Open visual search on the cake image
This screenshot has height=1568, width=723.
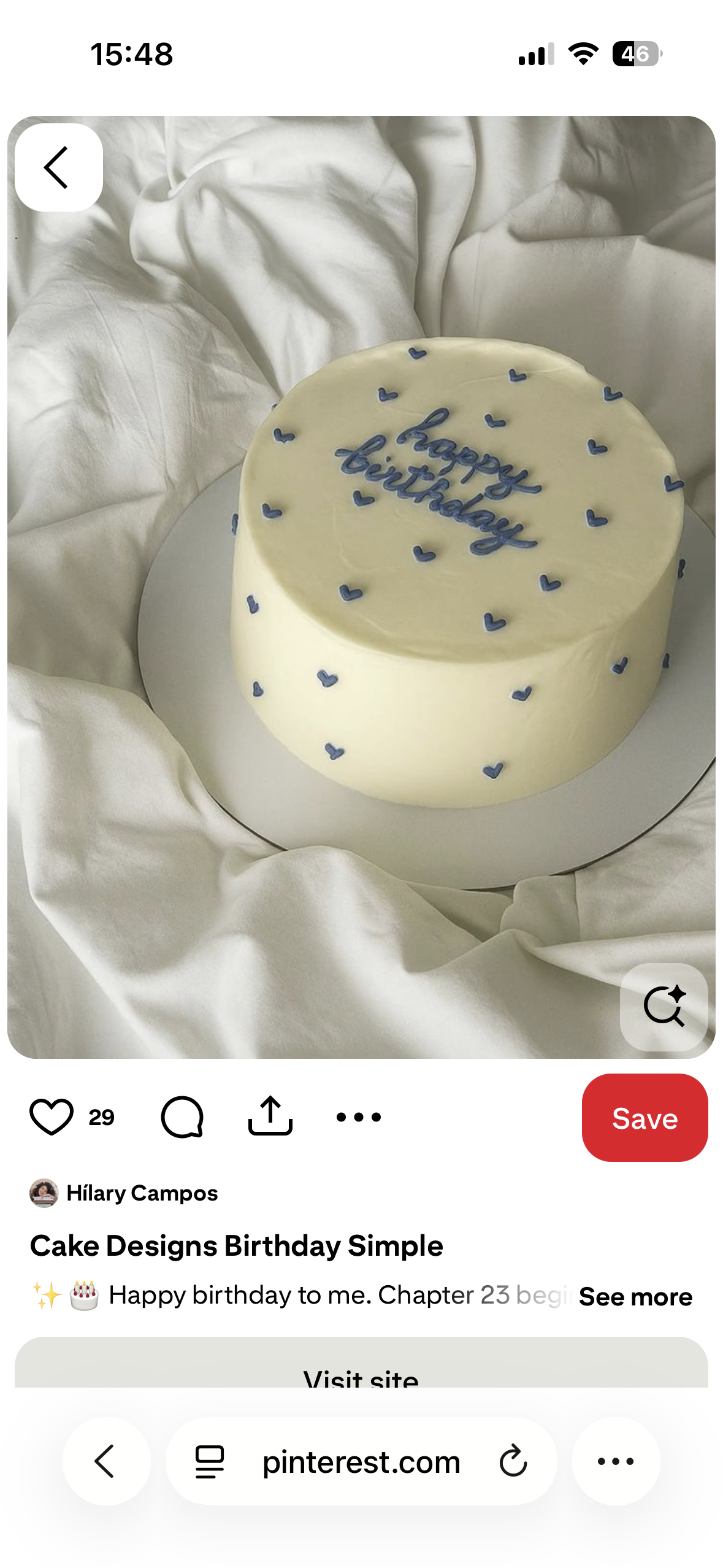click(664, 1007)
